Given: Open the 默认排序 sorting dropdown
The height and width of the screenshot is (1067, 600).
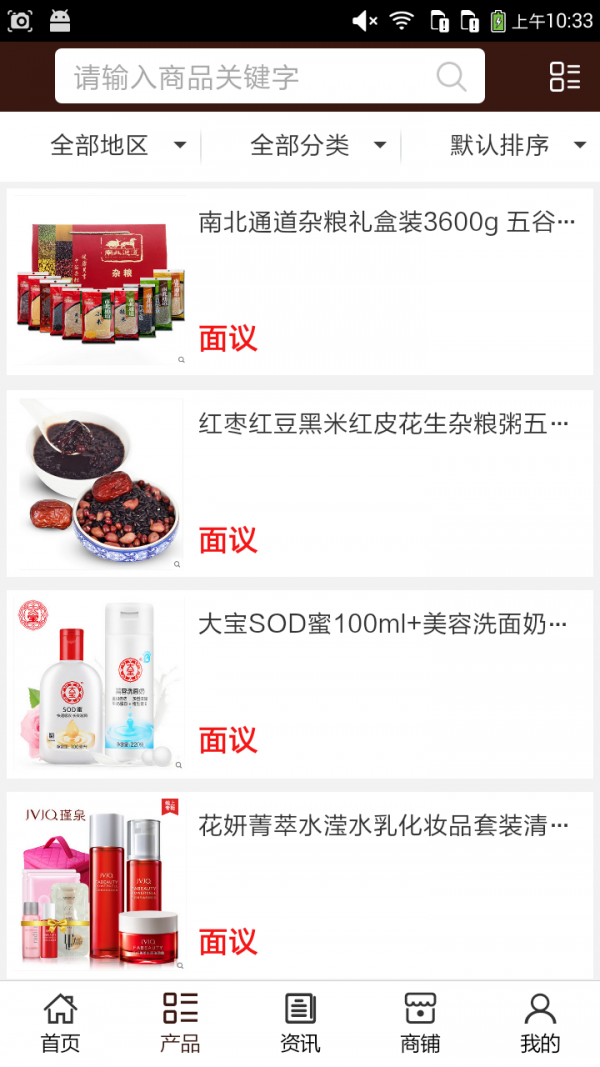Looking at the screenshot, I should click(517, 146).
